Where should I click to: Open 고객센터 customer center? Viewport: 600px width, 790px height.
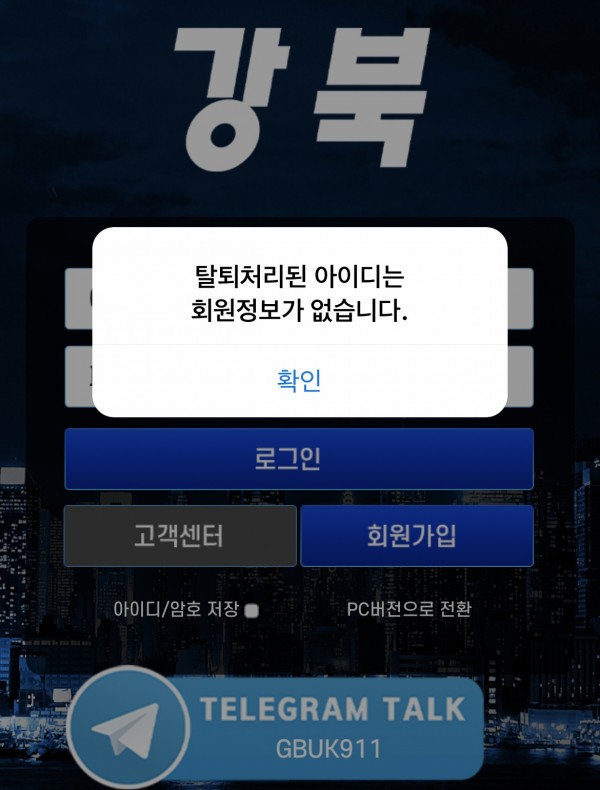180,536
